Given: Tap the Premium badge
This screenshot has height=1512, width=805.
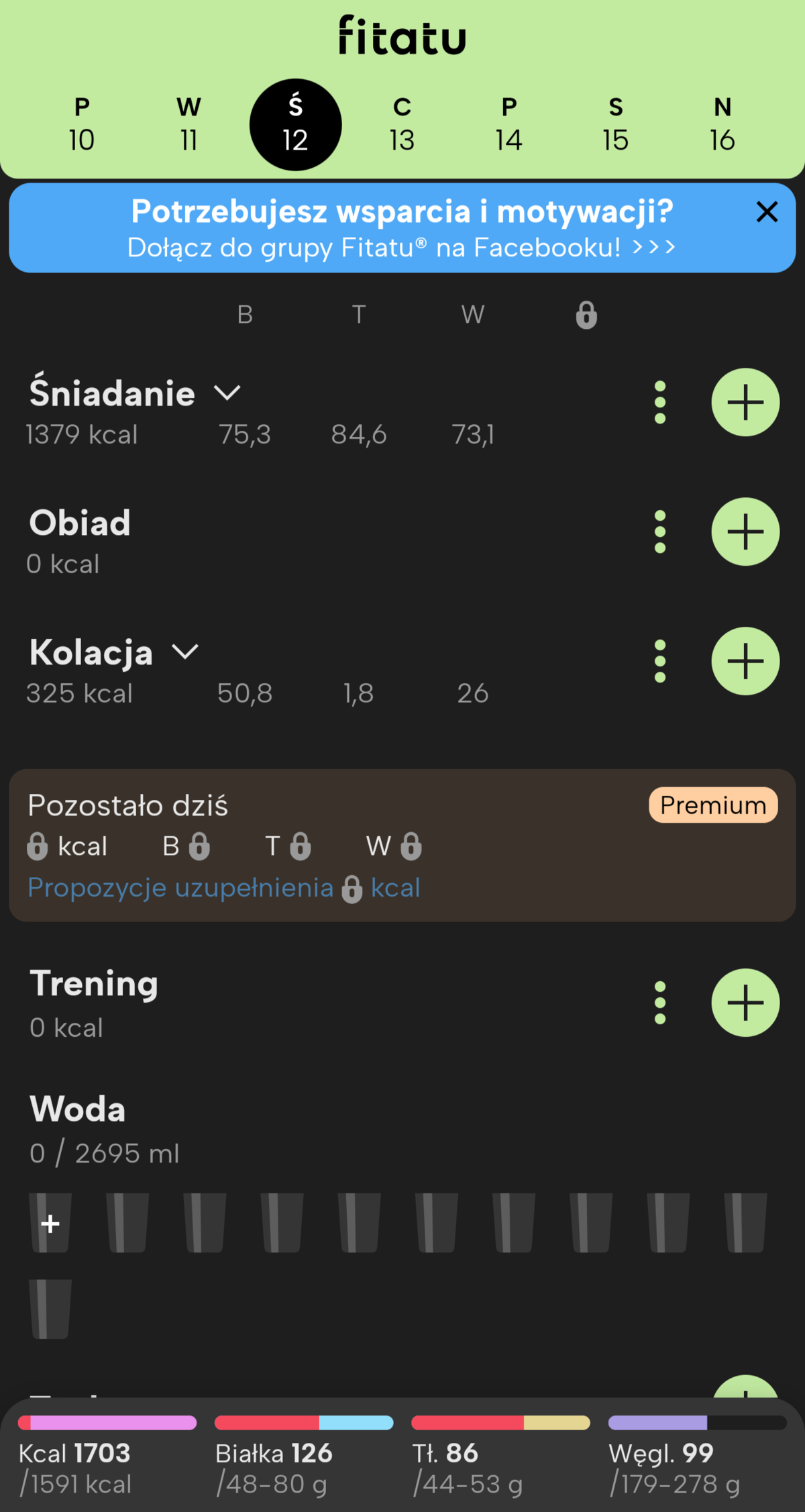Looking at the screenshot, I should coord(712,805).
